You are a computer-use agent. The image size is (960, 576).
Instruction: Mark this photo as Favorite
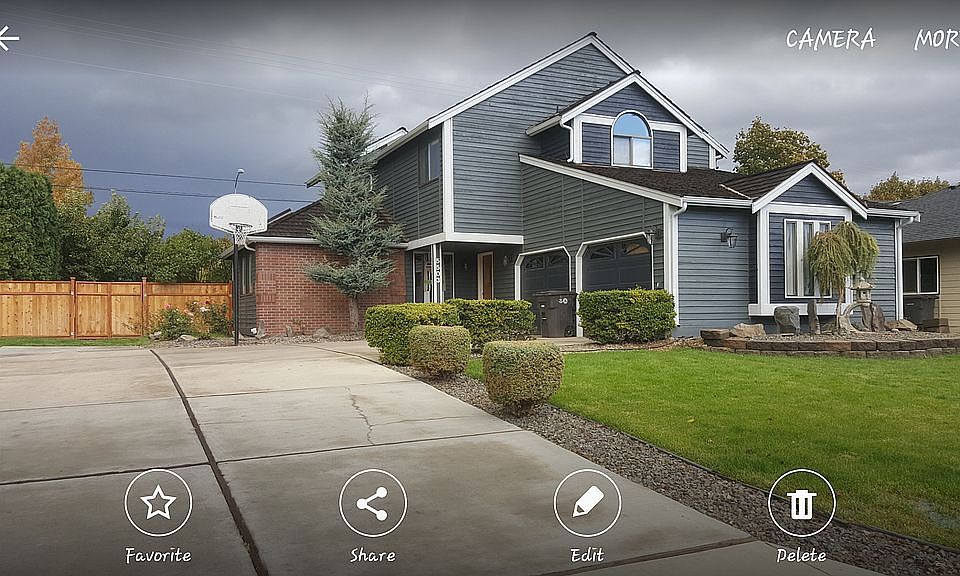[x=158, y=503]
